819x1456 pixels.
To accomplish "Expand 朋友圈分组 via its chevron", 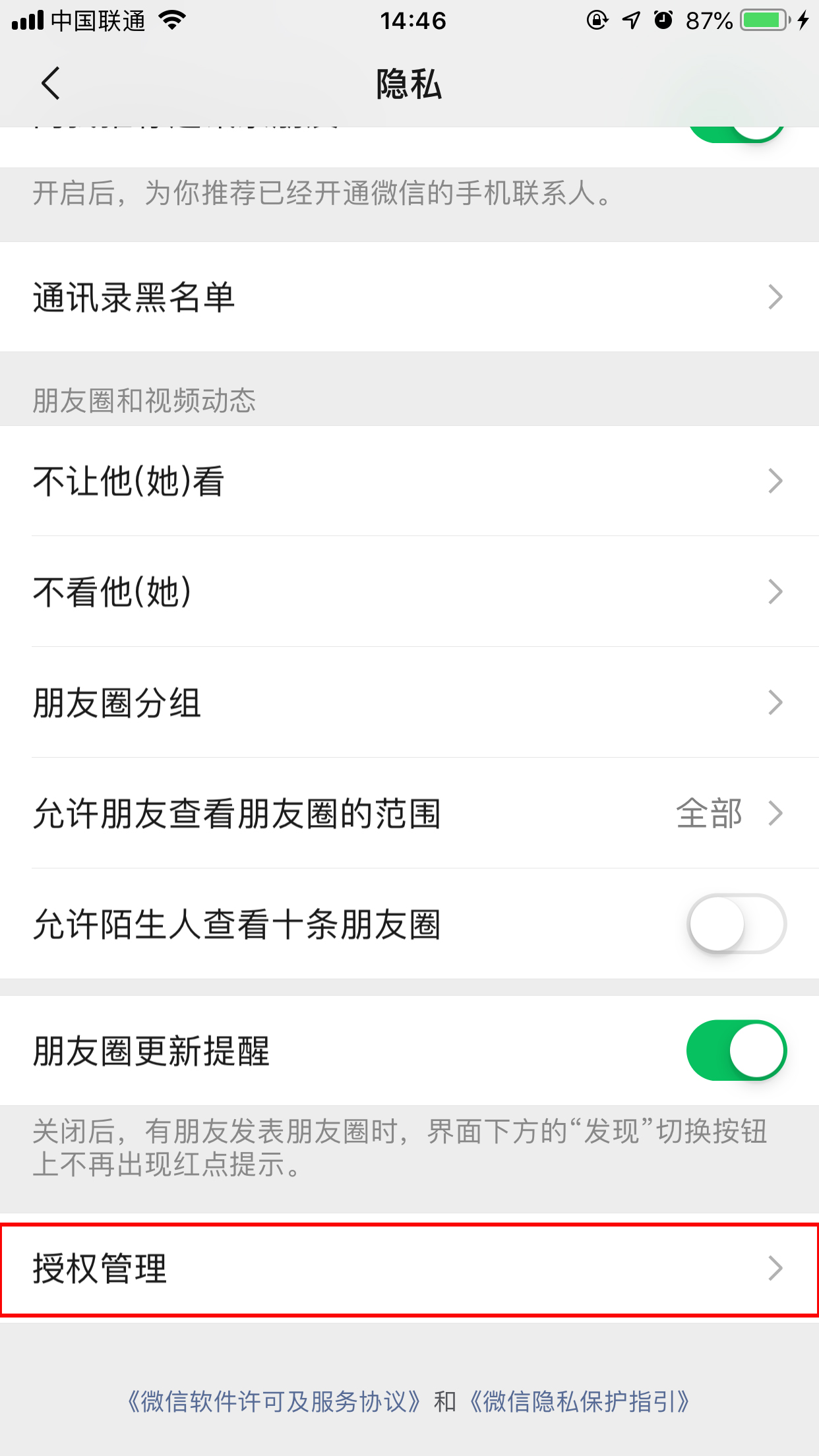I will click(x=776, y=704).
